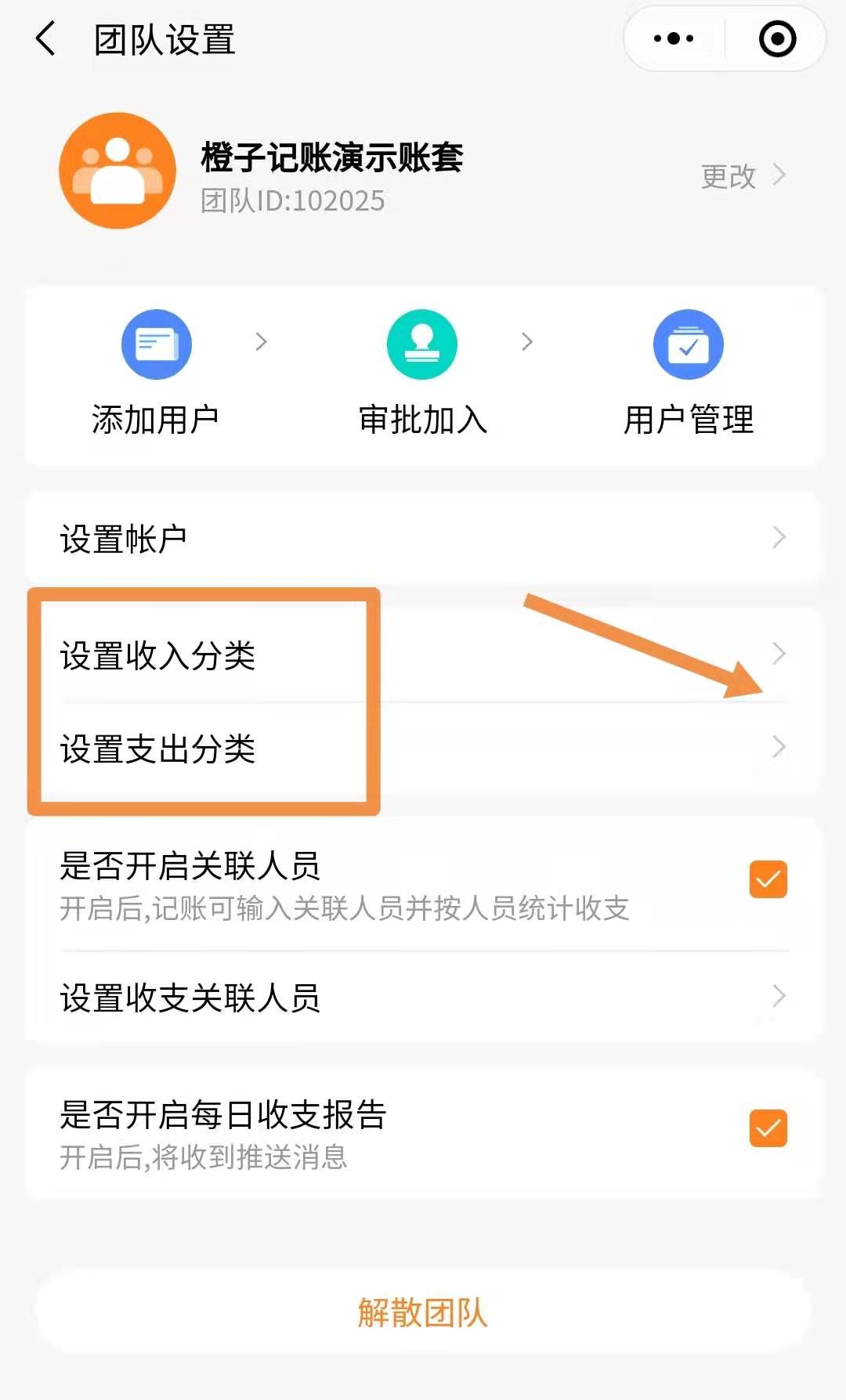Uncheck 是否开启关联人员
This screenshot has height=1400, width=846.
click(768, 879)
